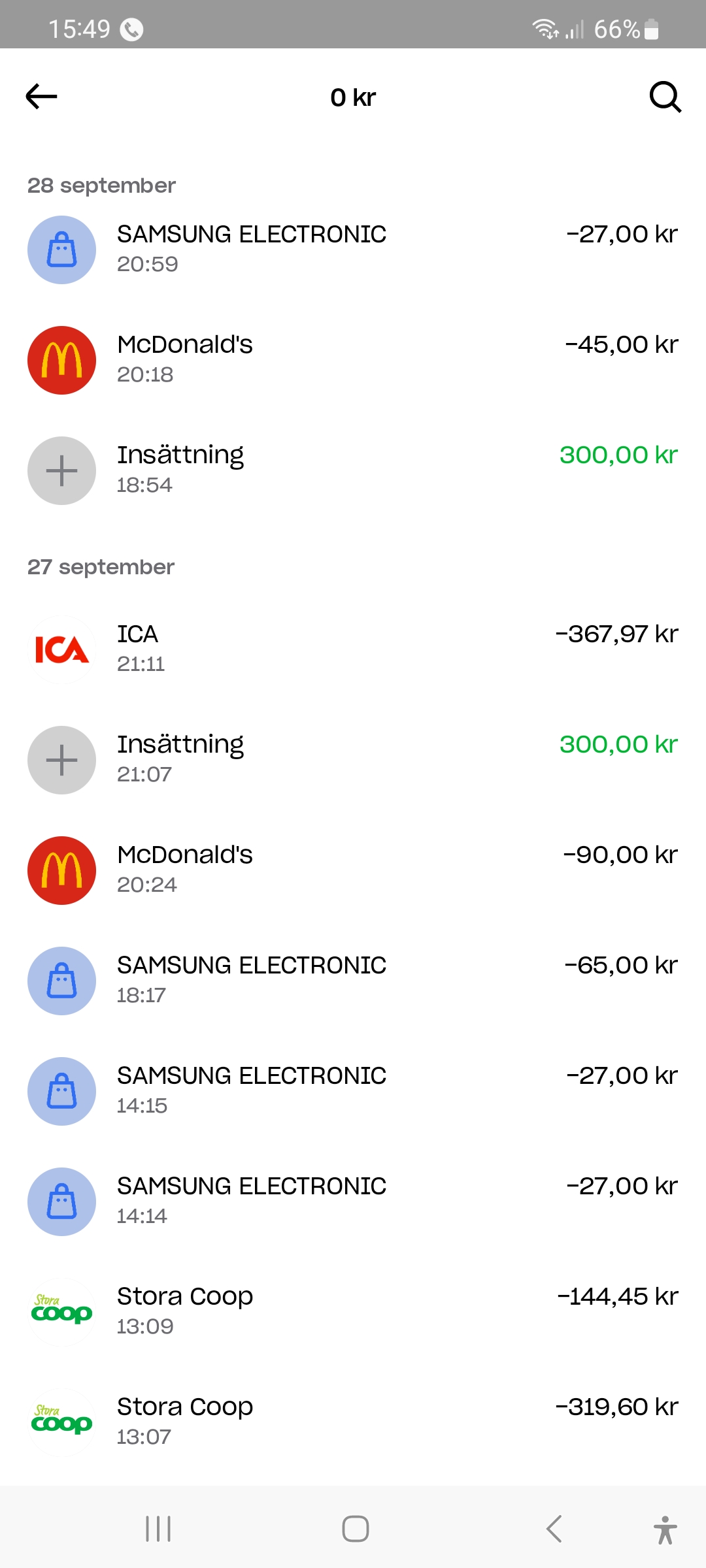View the McDonald's purchase of 90,00 kr
The image size is (706, 1568).
[x=353, y=870]
